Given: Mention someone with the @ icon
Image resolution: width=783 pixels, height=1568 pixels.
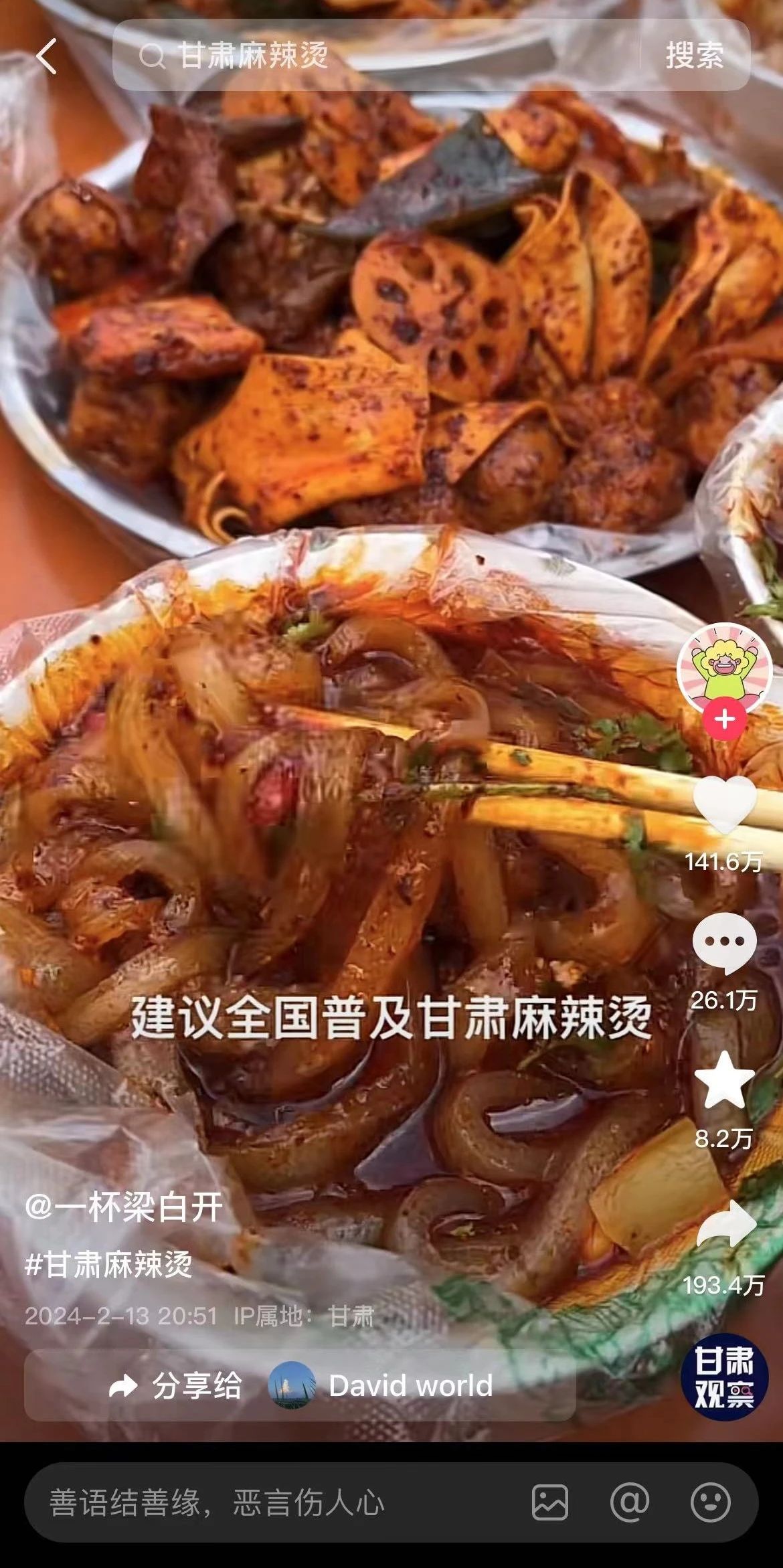Looking at the screenshot, I should point(630,1502).
